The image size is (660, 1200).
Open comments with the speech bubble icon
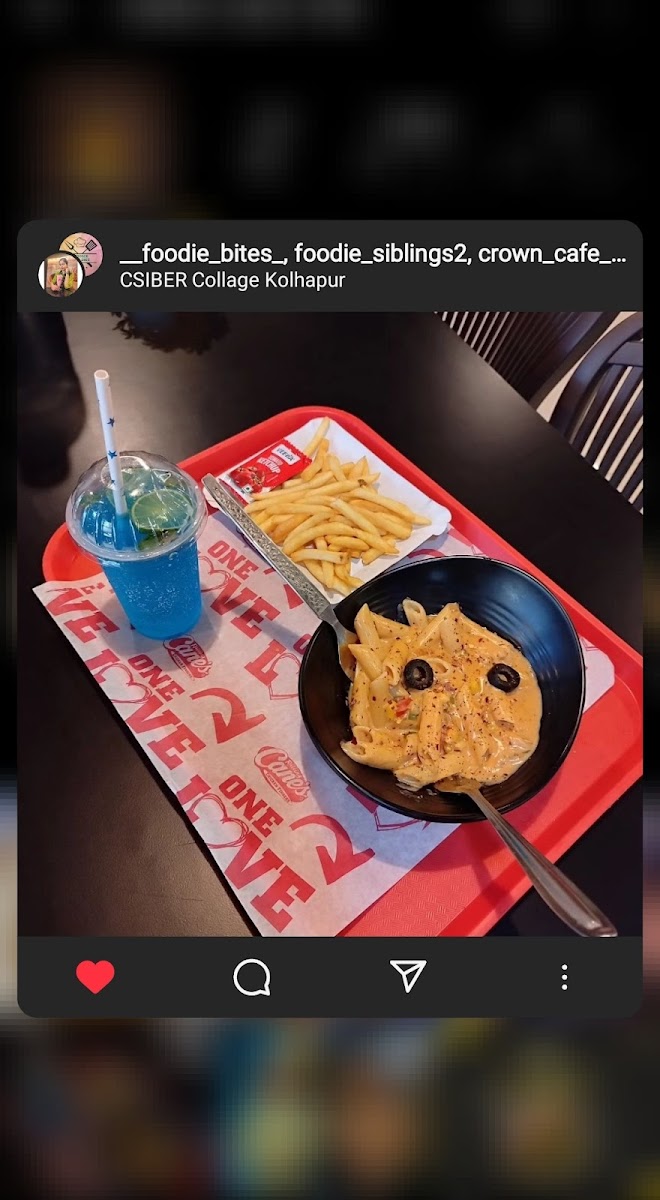pyautogui.click(x=251, y=977)
